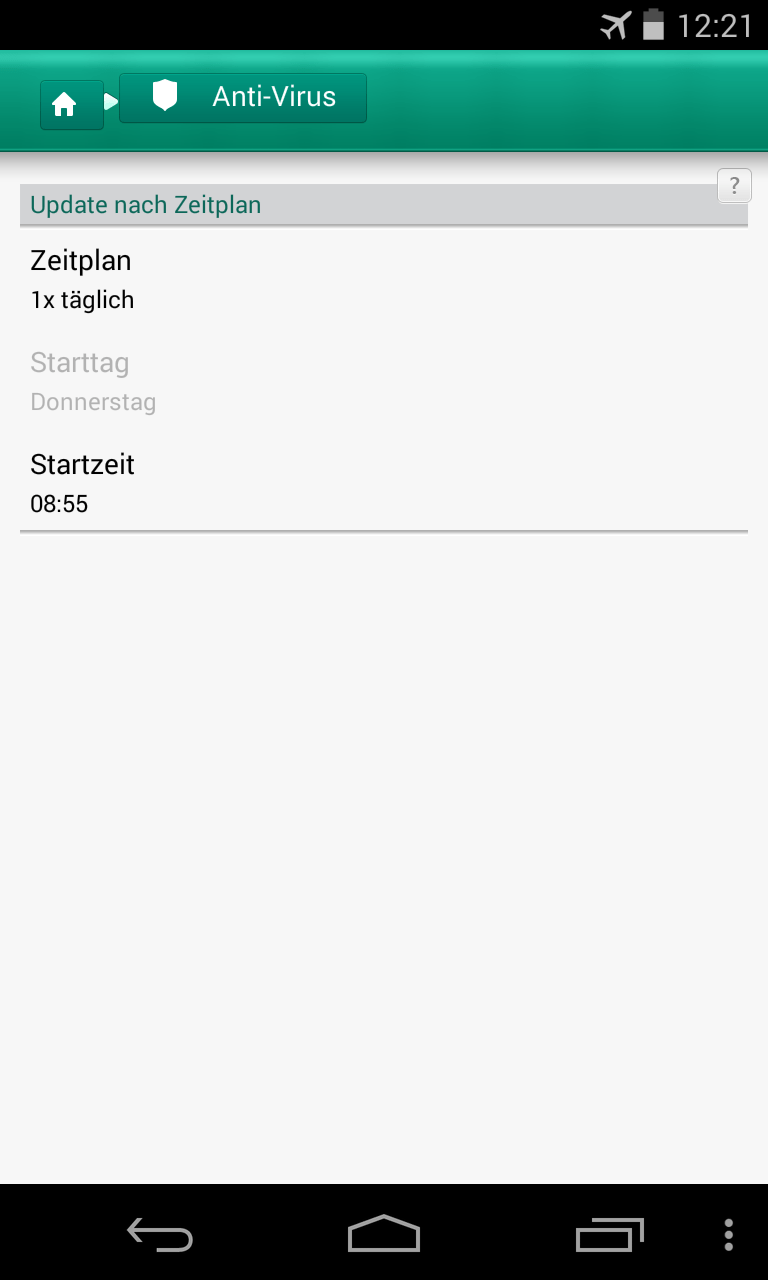Open the system overflow menu dots
The image size is (768, 1280).
pyautogui.click(x=729, y=1235)
